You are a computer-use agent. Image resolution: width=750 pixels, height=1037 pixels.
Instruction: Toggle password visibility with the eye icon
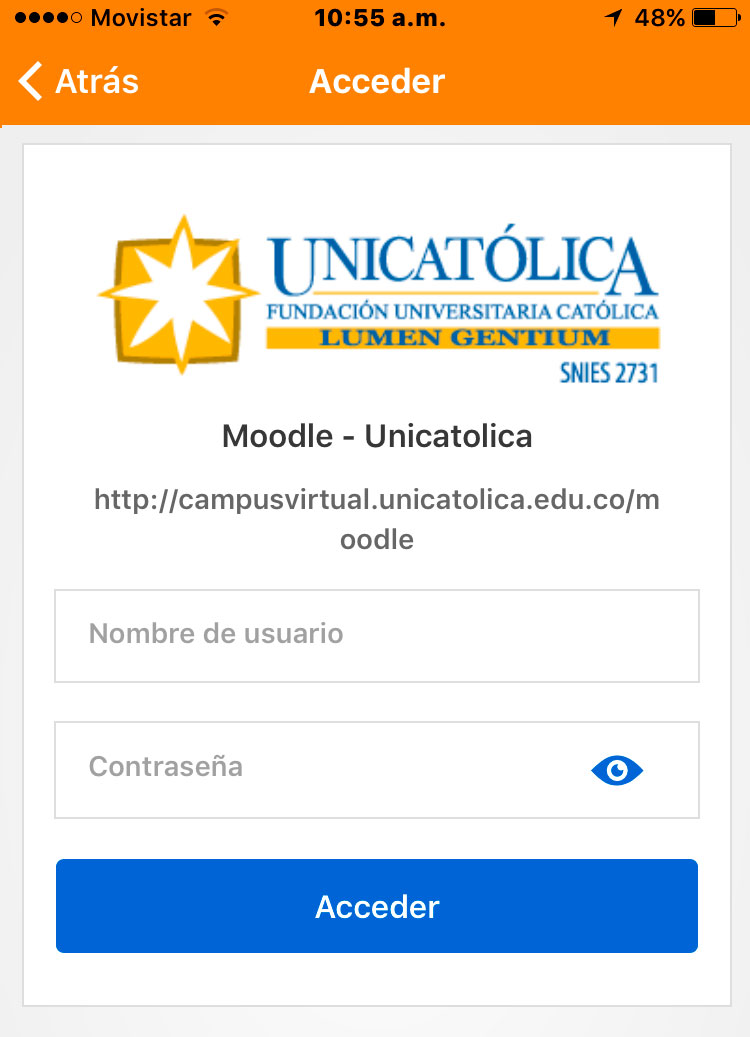(x=617, y=770)
